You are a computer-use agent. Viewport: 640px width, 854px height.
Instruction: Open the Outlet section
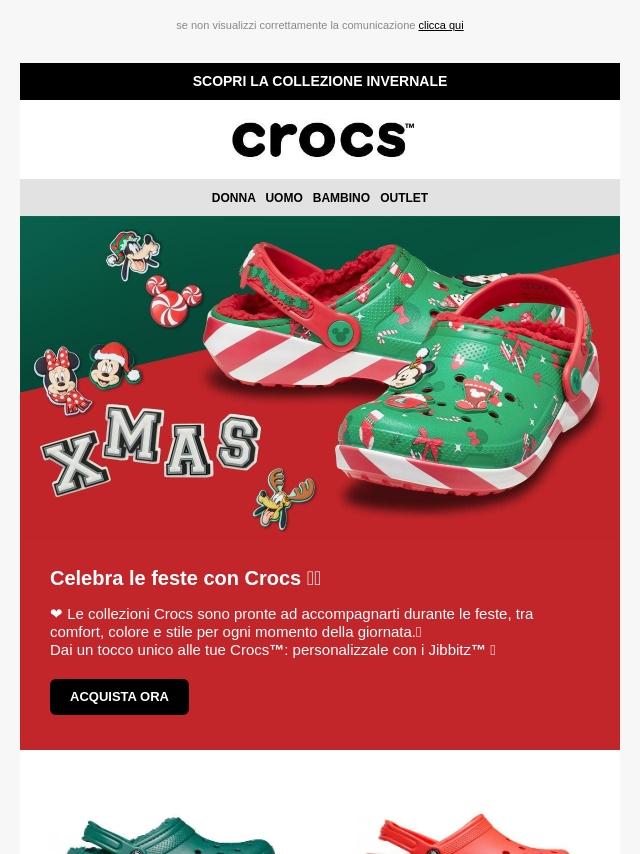pos(404,198)
